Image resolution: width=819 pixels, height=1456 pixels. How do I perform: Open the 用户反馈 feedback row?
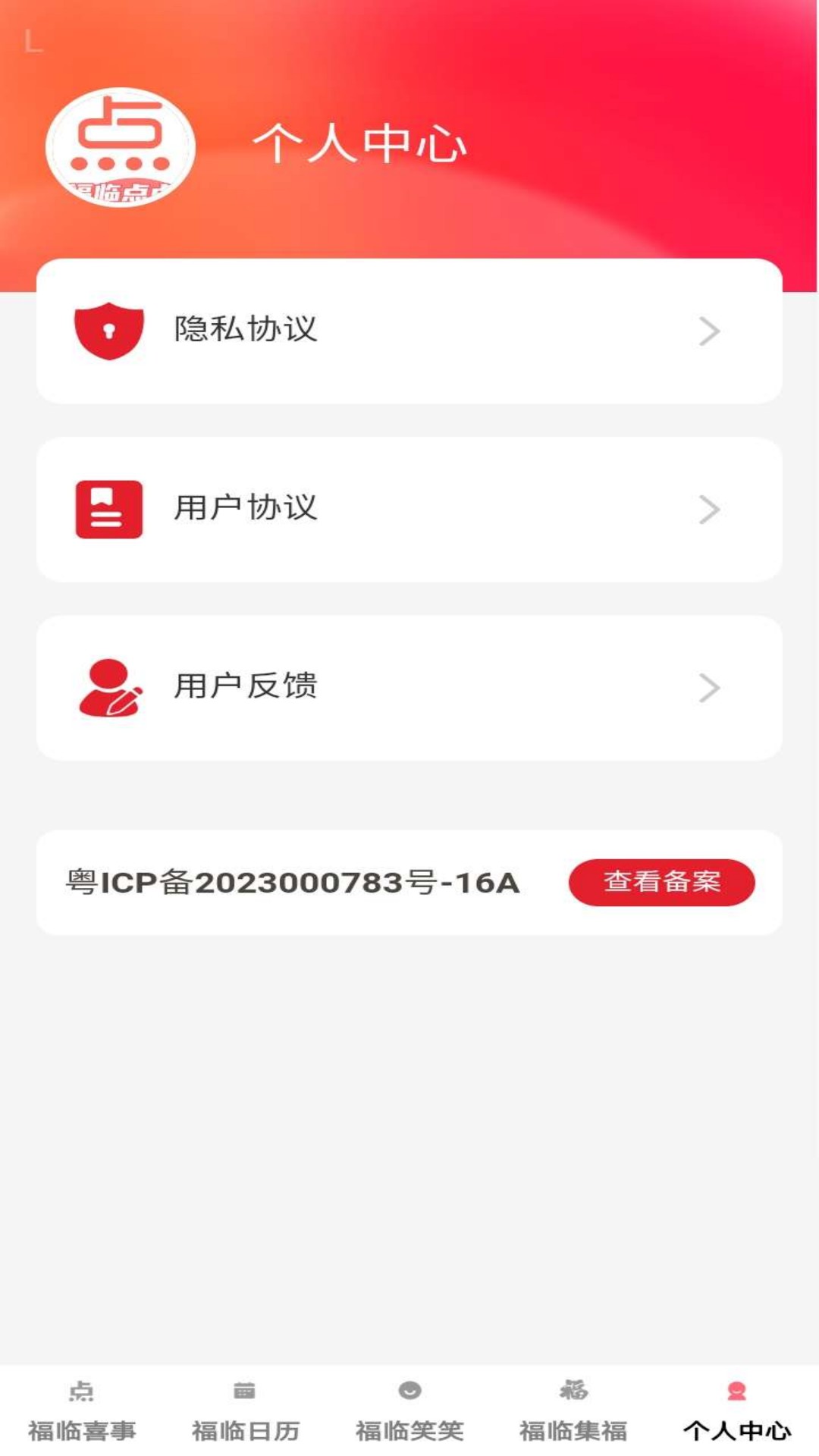point(409,687)
